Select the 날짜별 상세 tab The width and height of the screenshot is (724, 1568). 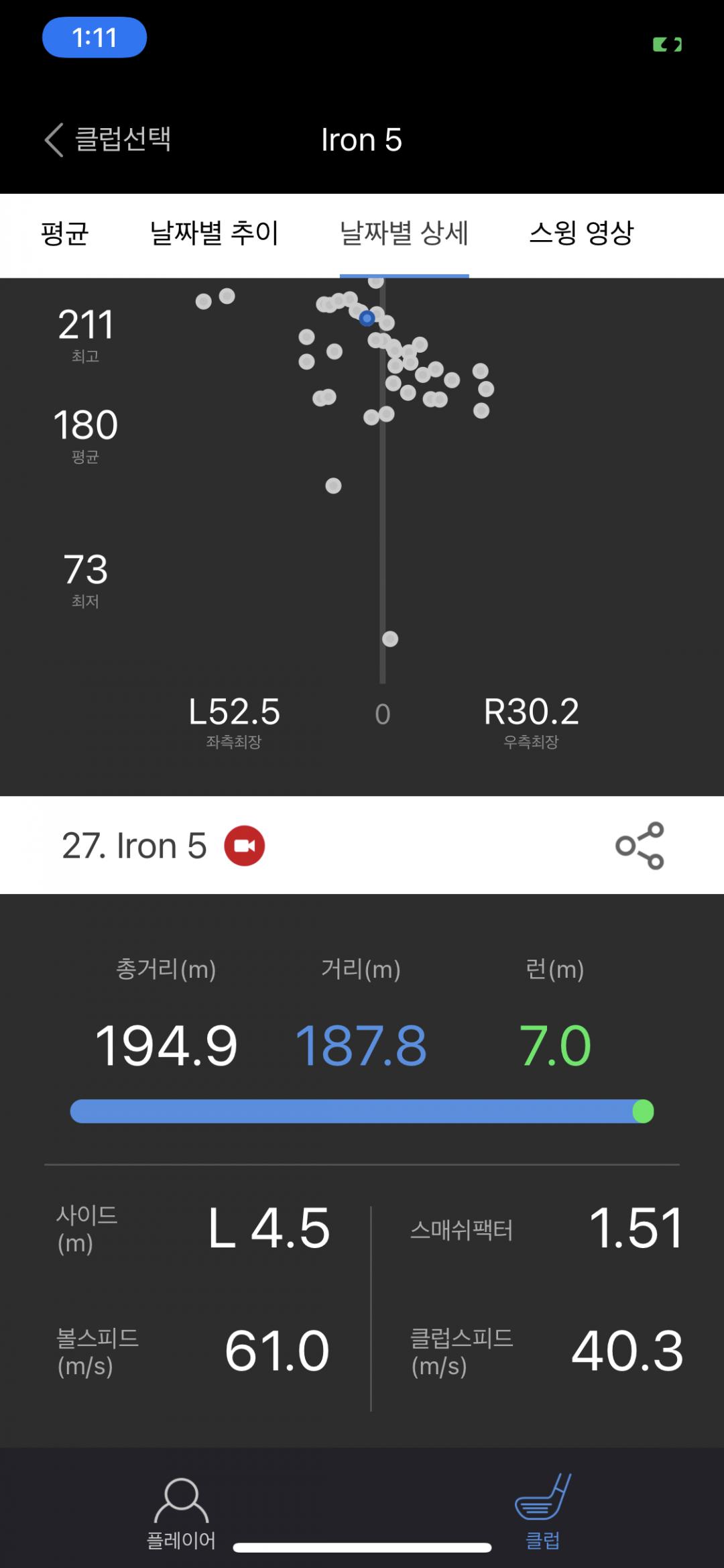404,233
